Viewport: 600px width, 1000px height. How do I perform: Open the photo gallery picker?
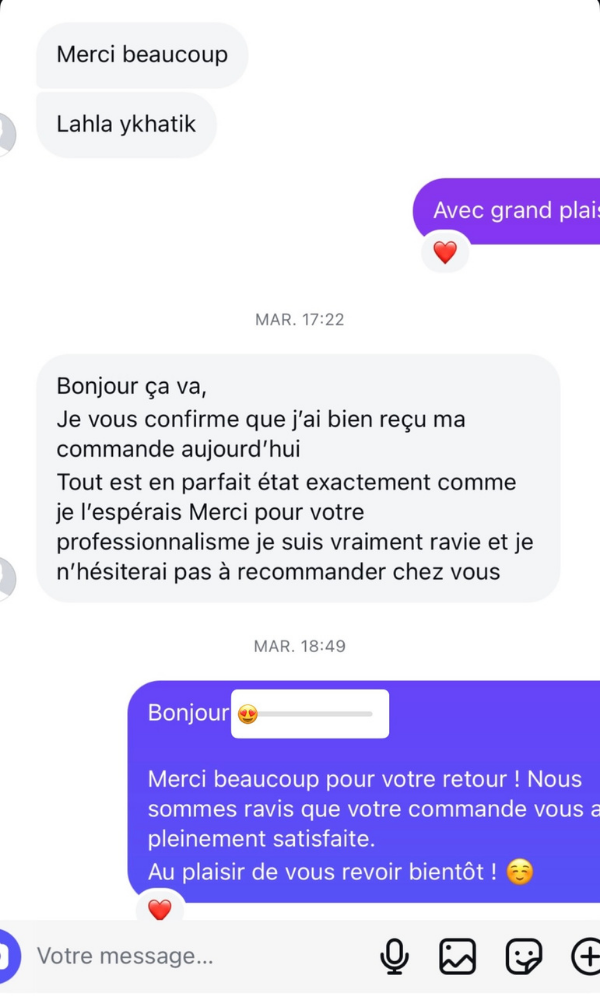458,957
